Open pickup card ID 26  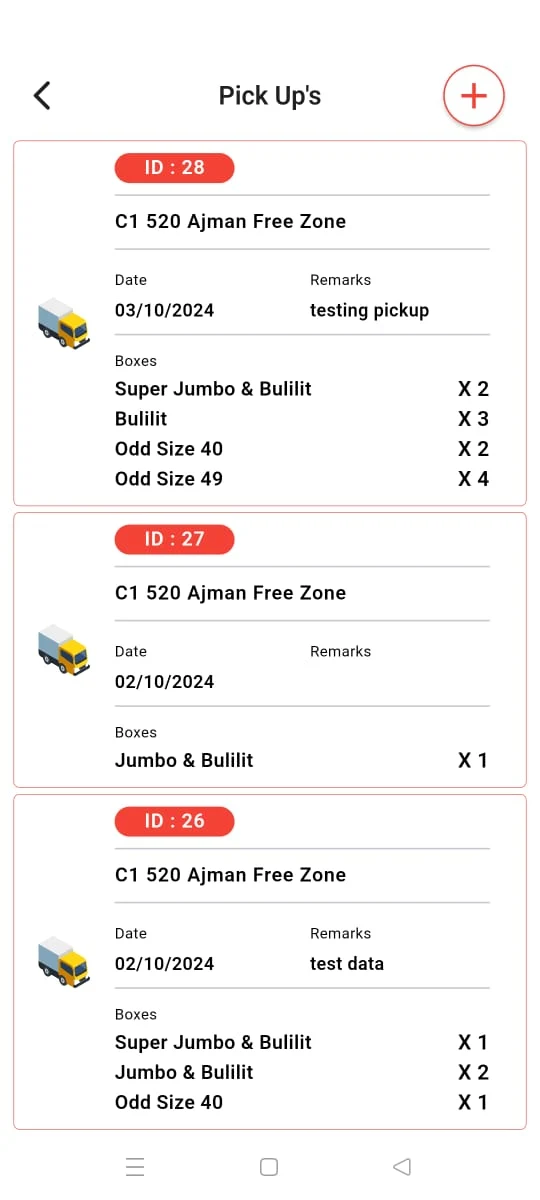coord(270,962)
